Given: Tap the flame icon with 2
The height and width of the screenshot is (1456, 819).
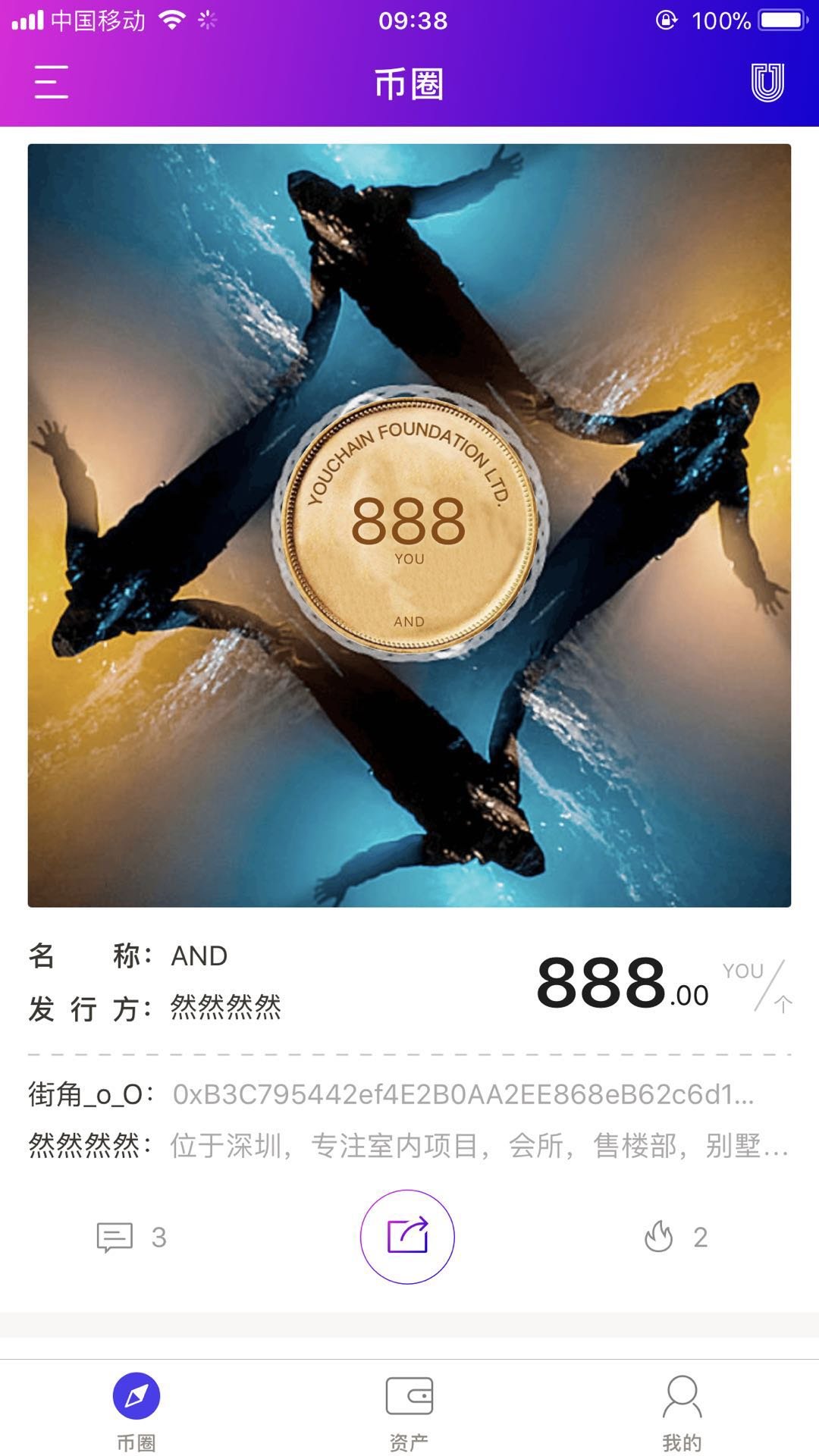Looking at the screenshot, I should [x=674, y=1237].
